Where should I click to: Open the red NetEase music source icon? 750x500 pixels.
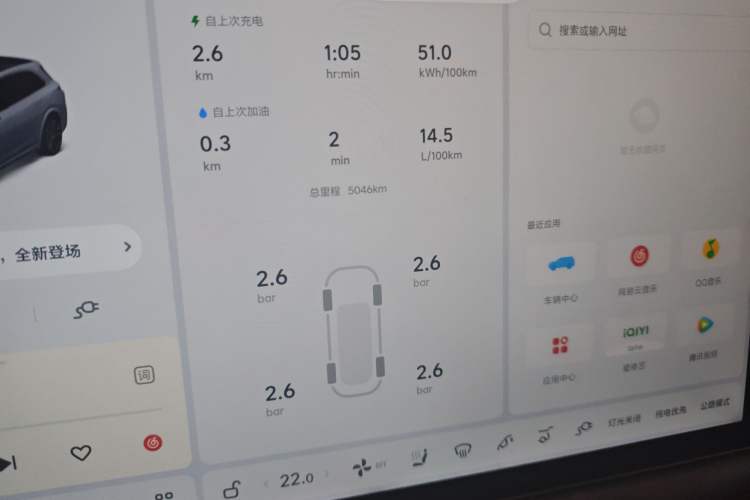pyautogui.click(x=152, y=443)
